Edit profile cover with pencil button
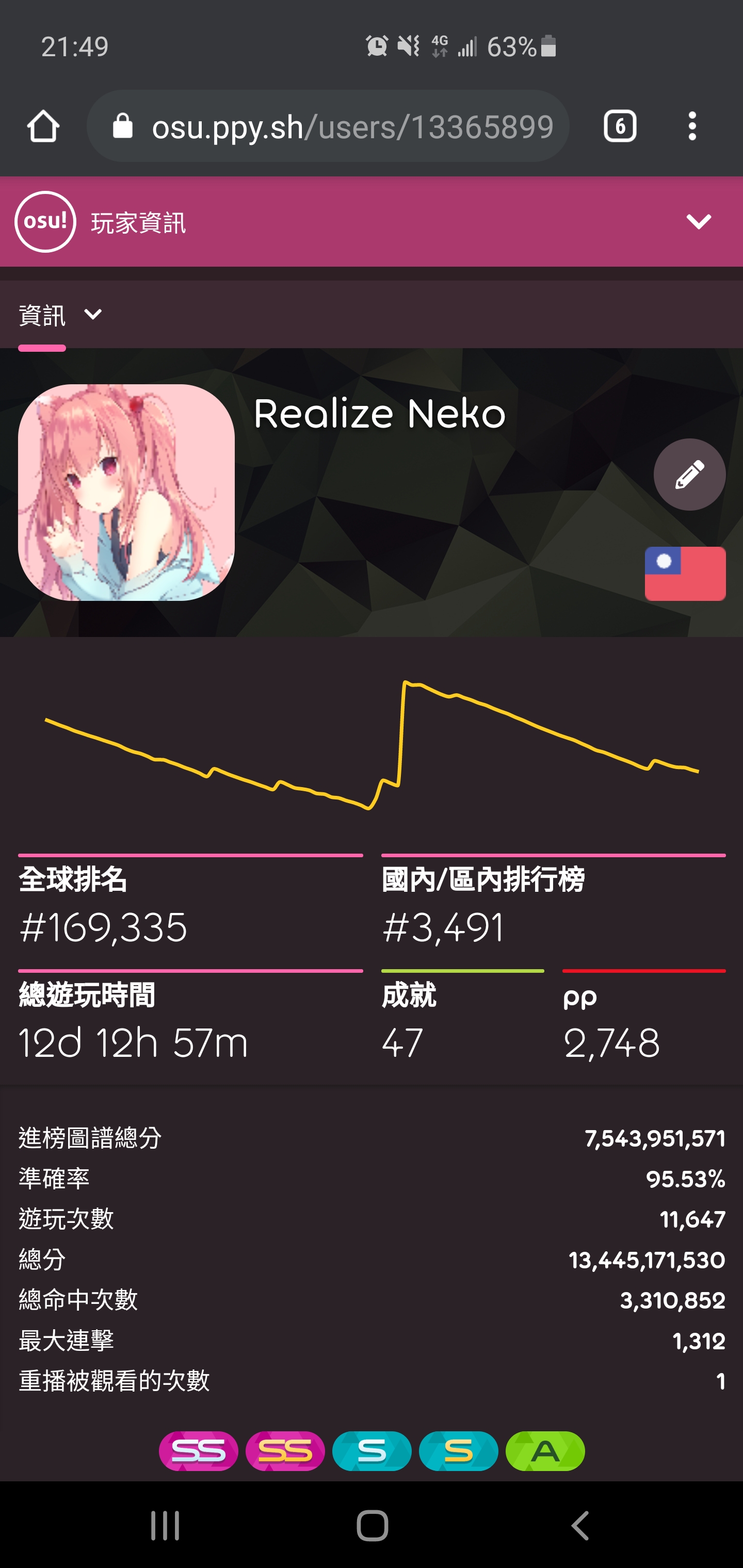Image resolution: width=743 pixels, height=1568 pixels. (x=689, y=475)
